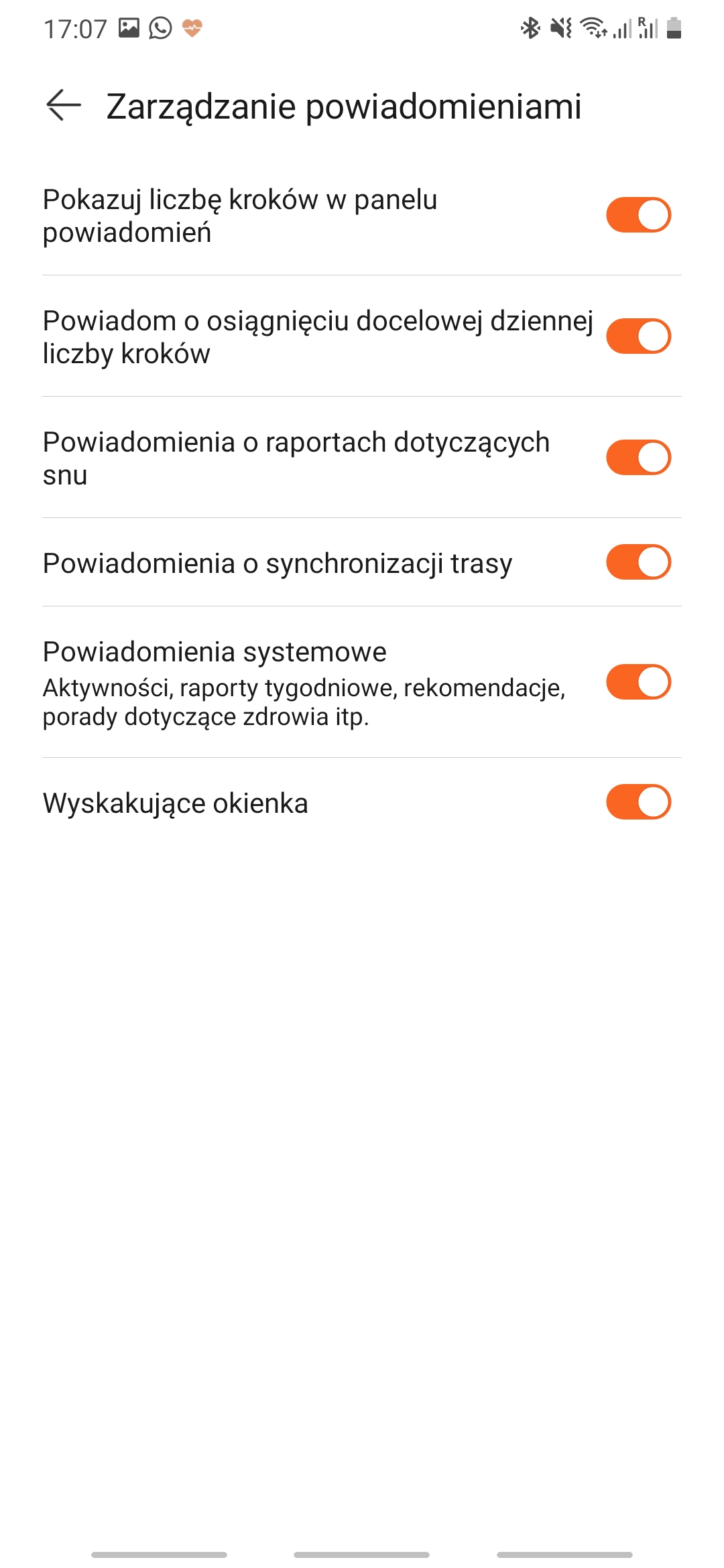The image size is (724, 1568).
Task: Turn off Powiadom o osiągnięciu docelowej liczby kroków
Action: (x=638, y=336)
